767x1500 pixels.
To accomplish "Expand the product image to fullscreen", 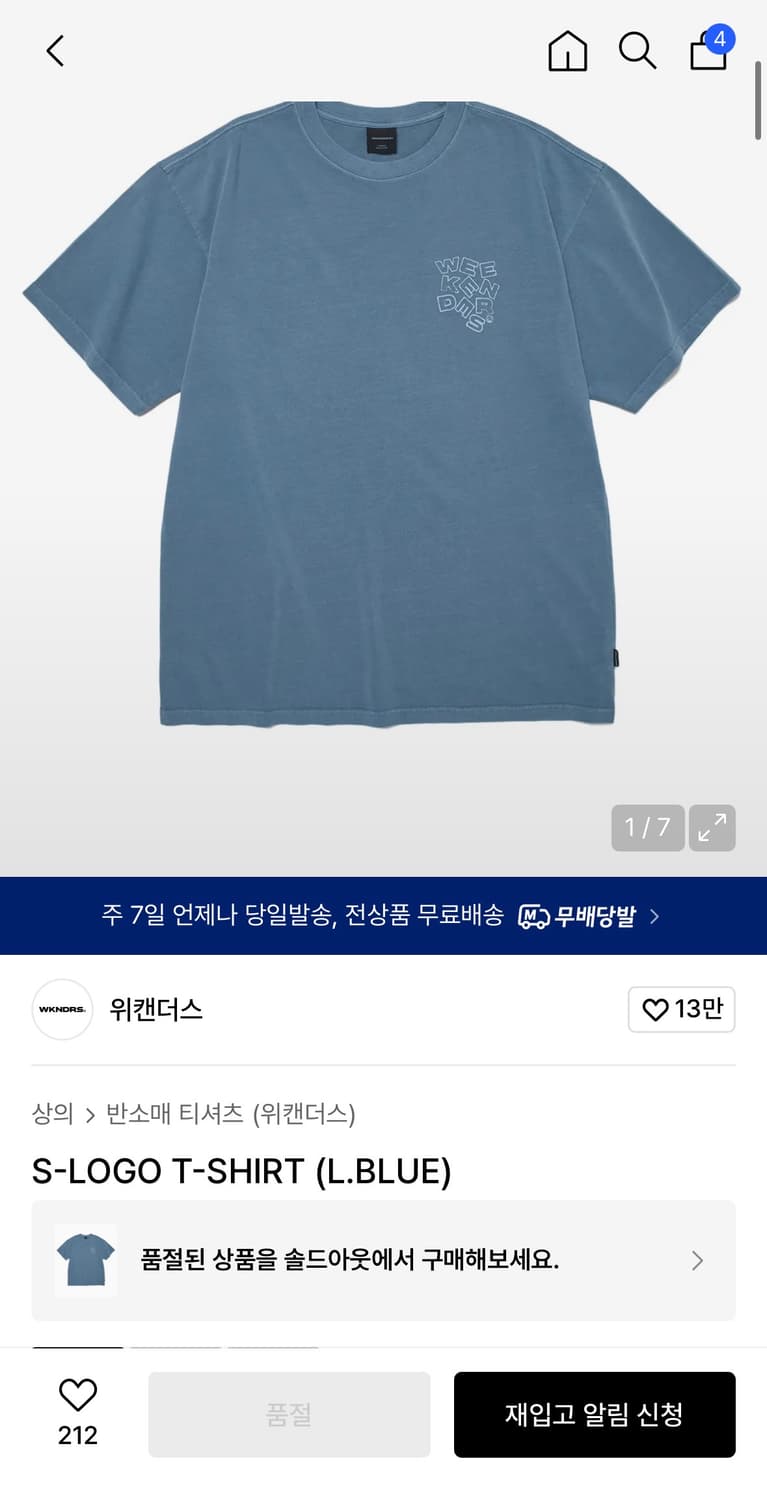I will (711, 828).
